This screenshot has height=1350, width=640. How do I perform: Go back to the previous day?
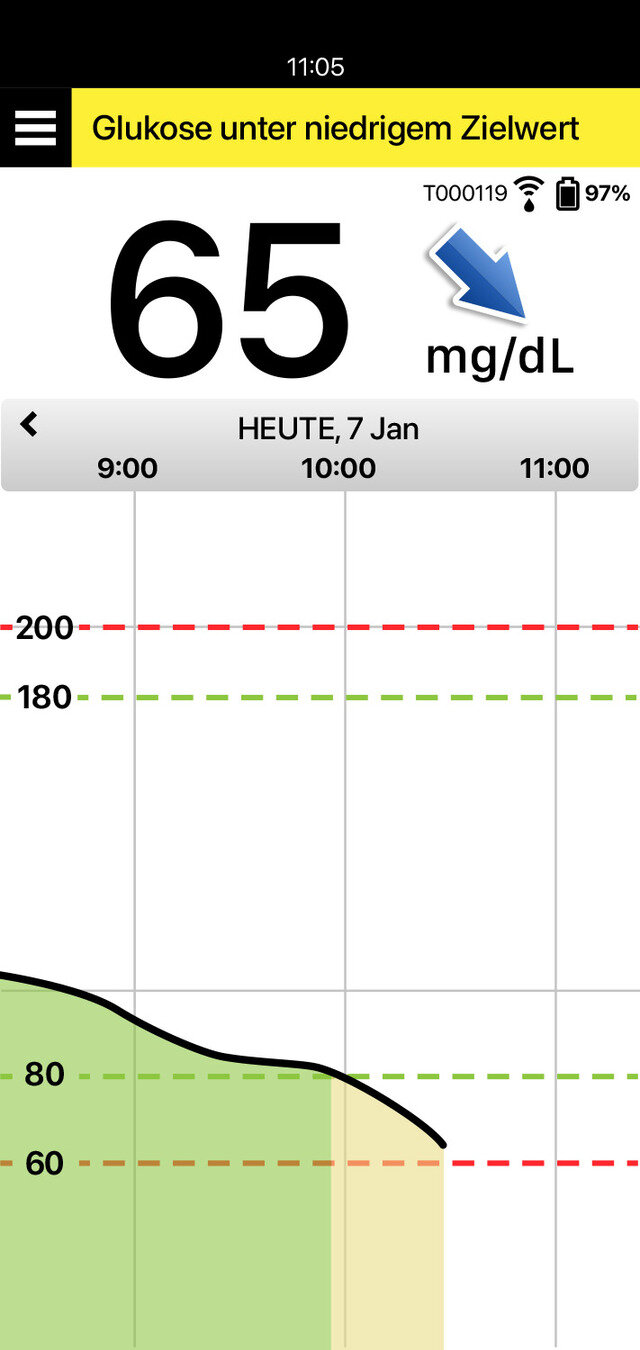point(29,425)
